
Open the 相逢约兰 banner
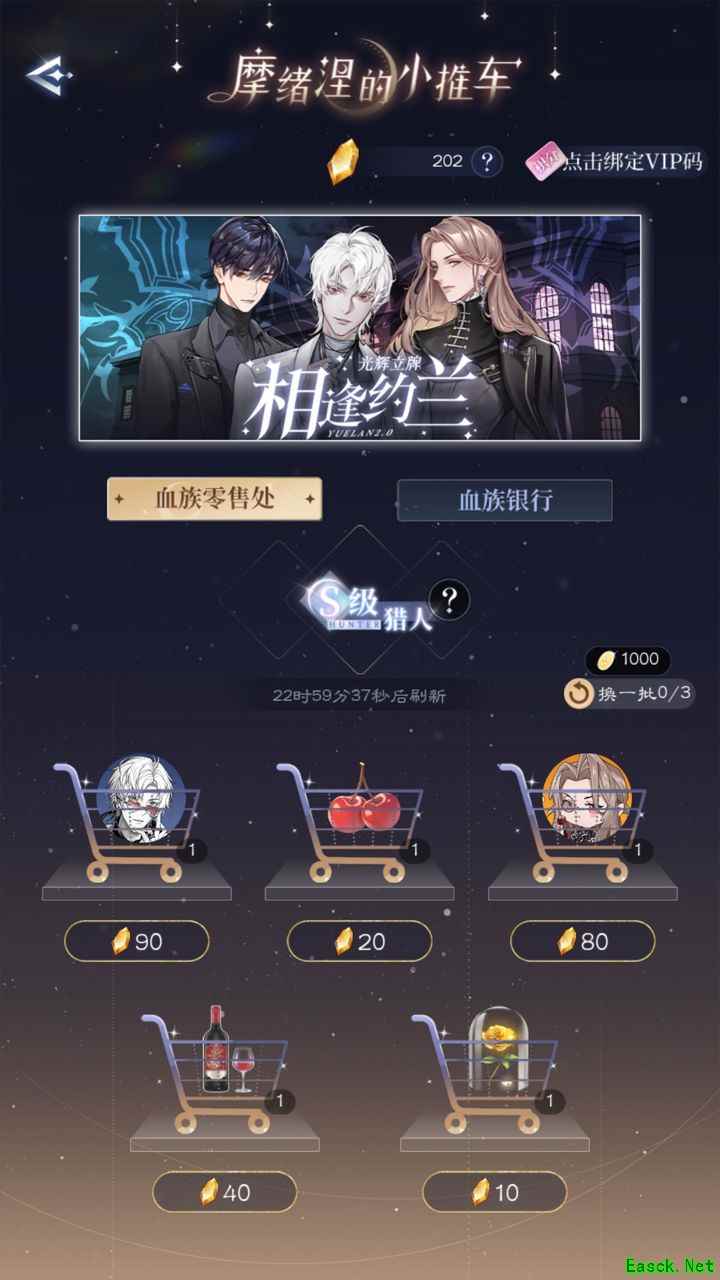[x=360, y=328]
